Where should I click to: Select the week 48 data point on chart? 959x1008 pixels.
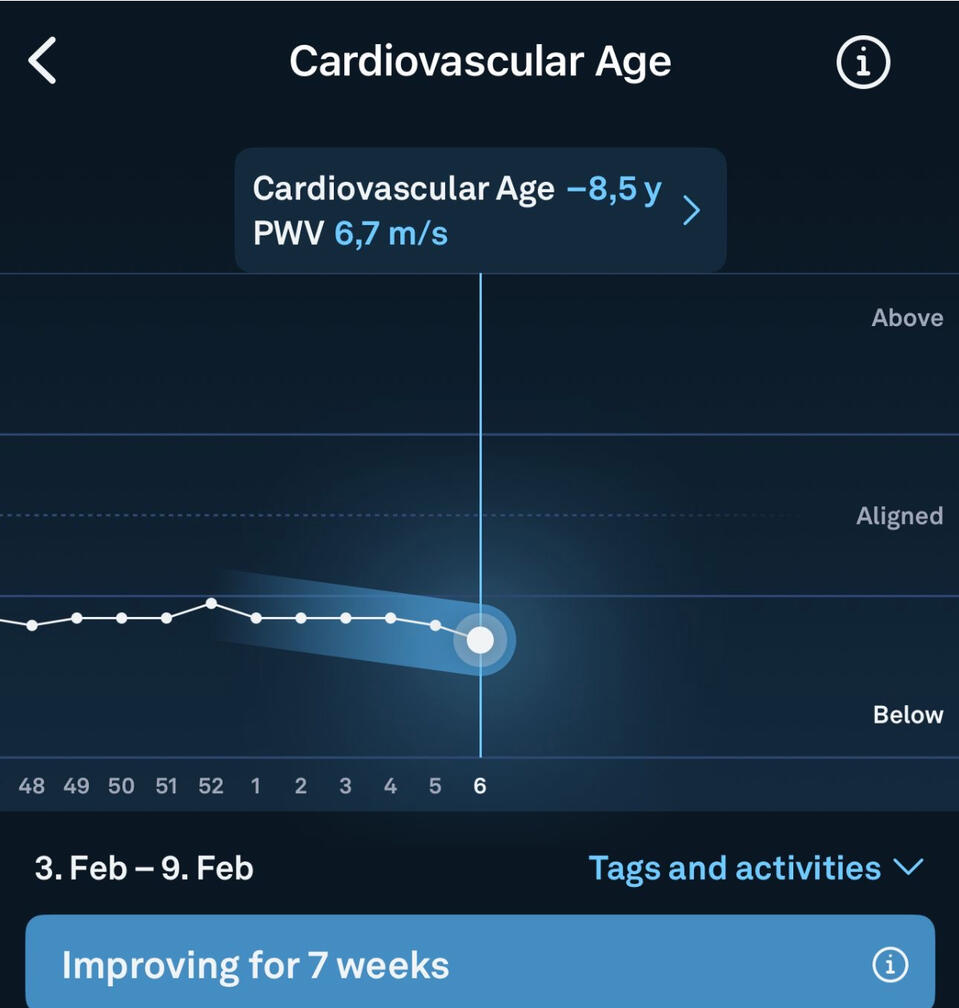[32, 625]
